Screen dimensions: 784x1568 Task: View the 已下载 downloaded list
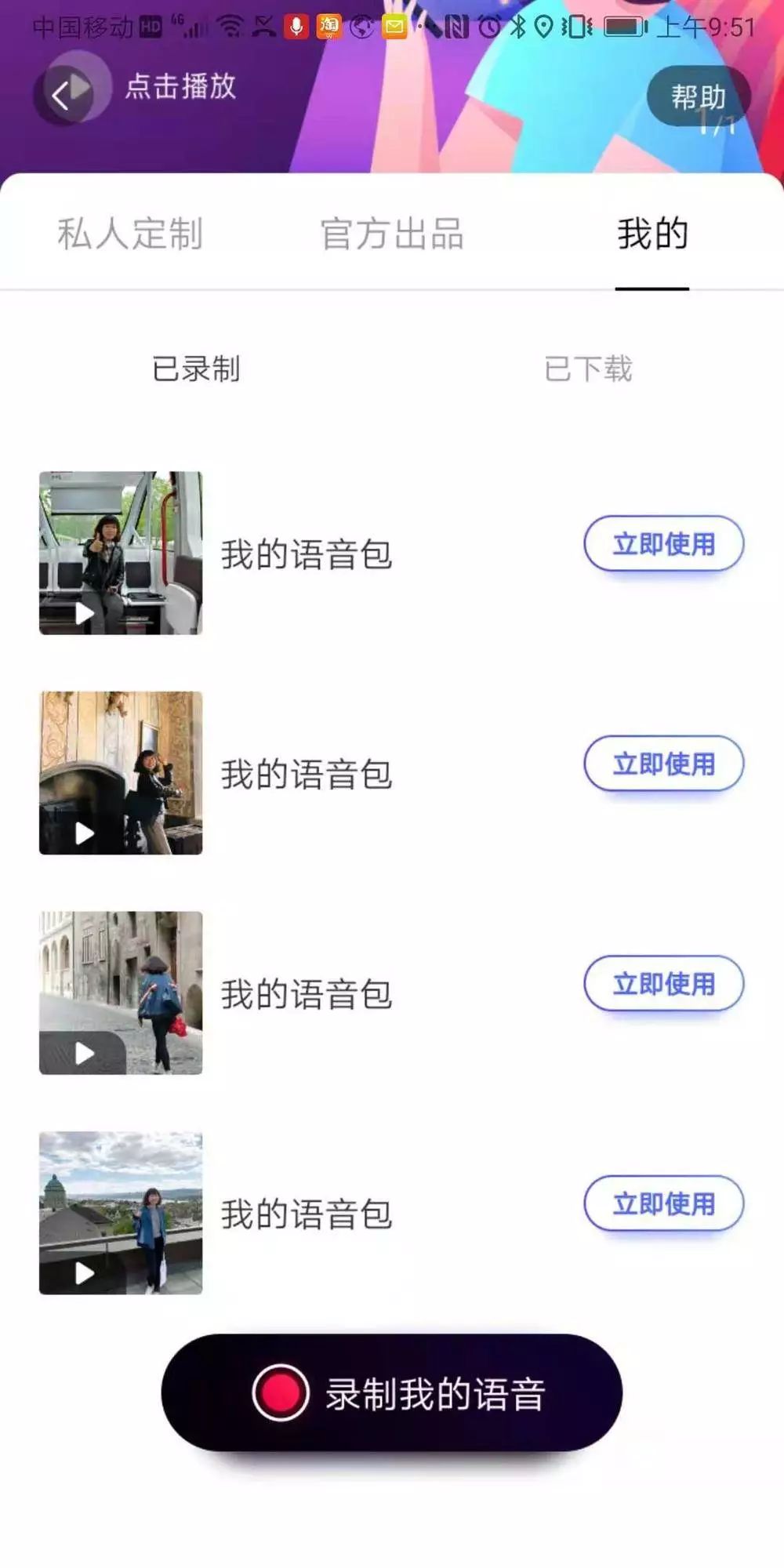588,368
